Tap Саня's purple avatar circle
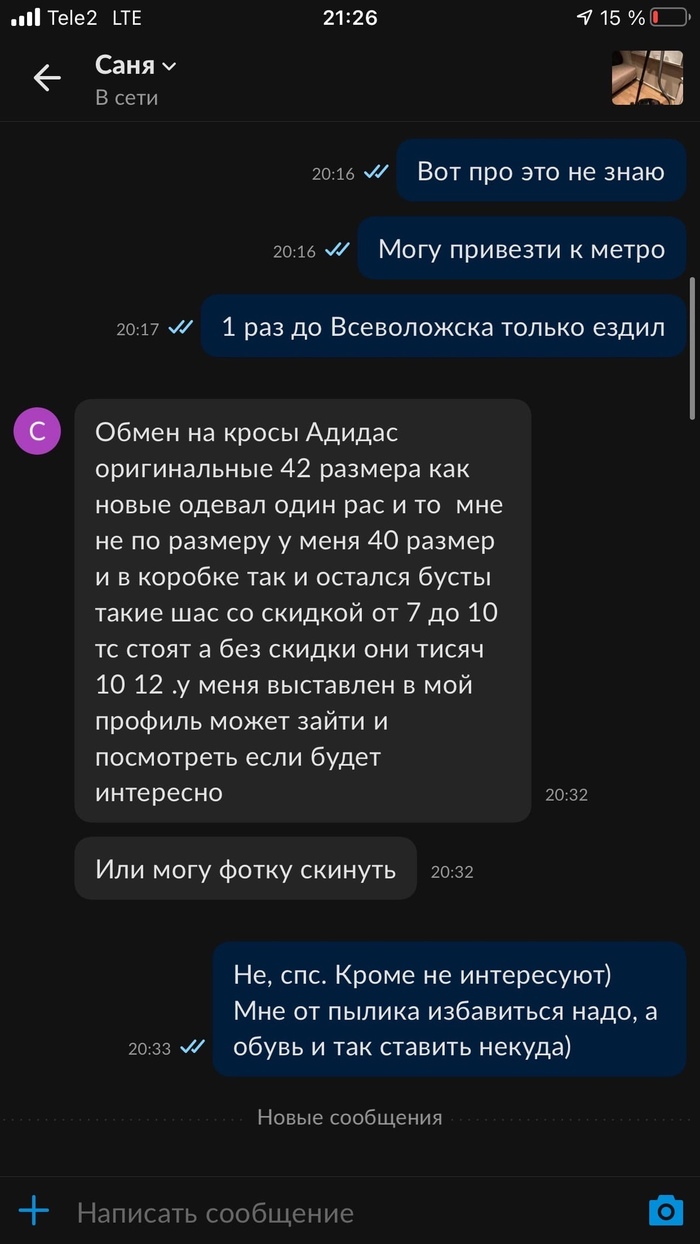 coord(37,431)
